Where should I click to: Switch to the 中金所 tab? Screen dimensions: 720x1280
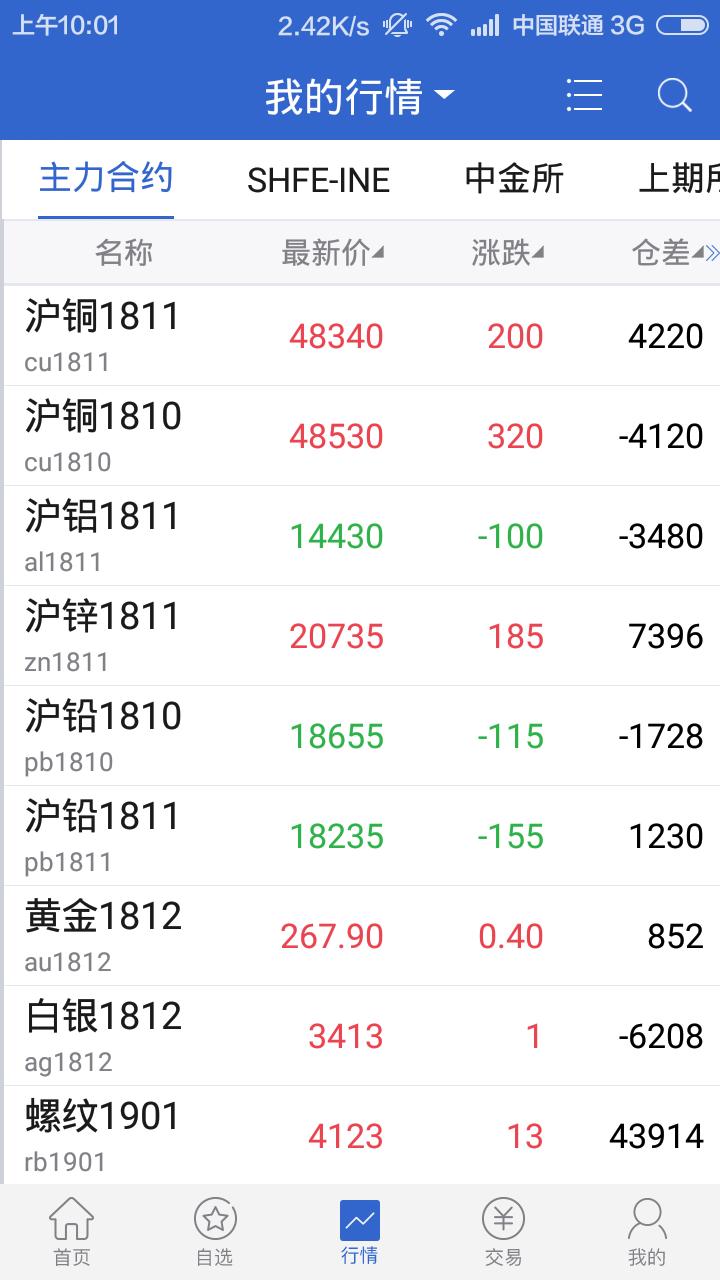(x=514, y=179)
